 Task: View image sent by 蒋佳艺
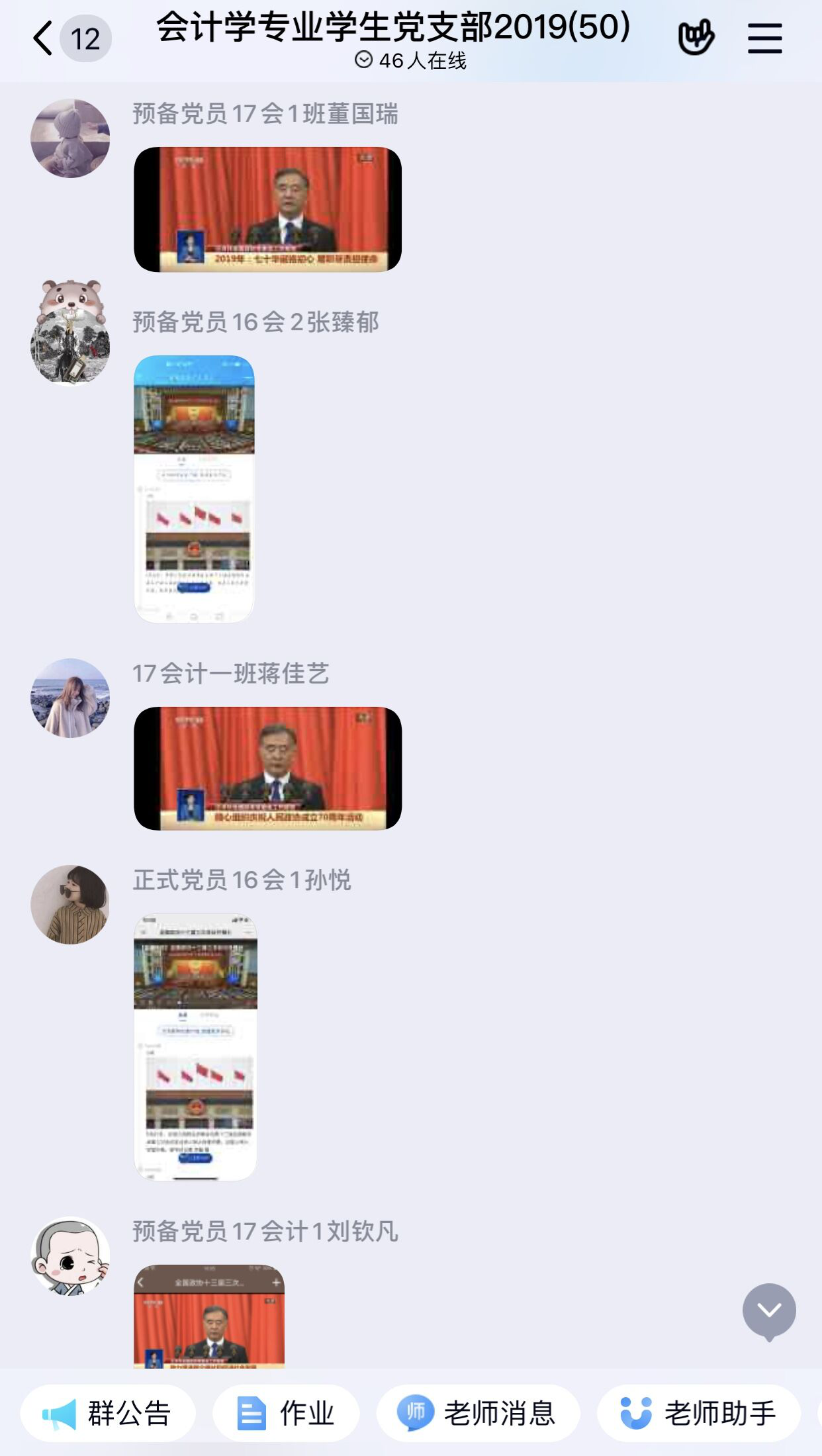click(x=267, y=768)
